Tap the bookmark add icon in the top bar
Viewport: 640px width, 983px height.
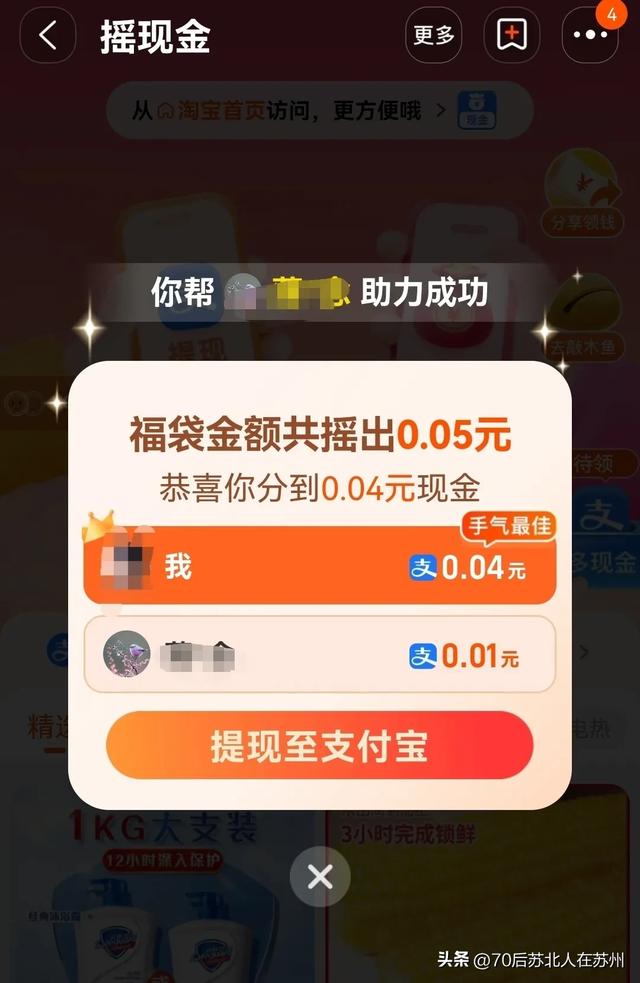click(511, 36)
